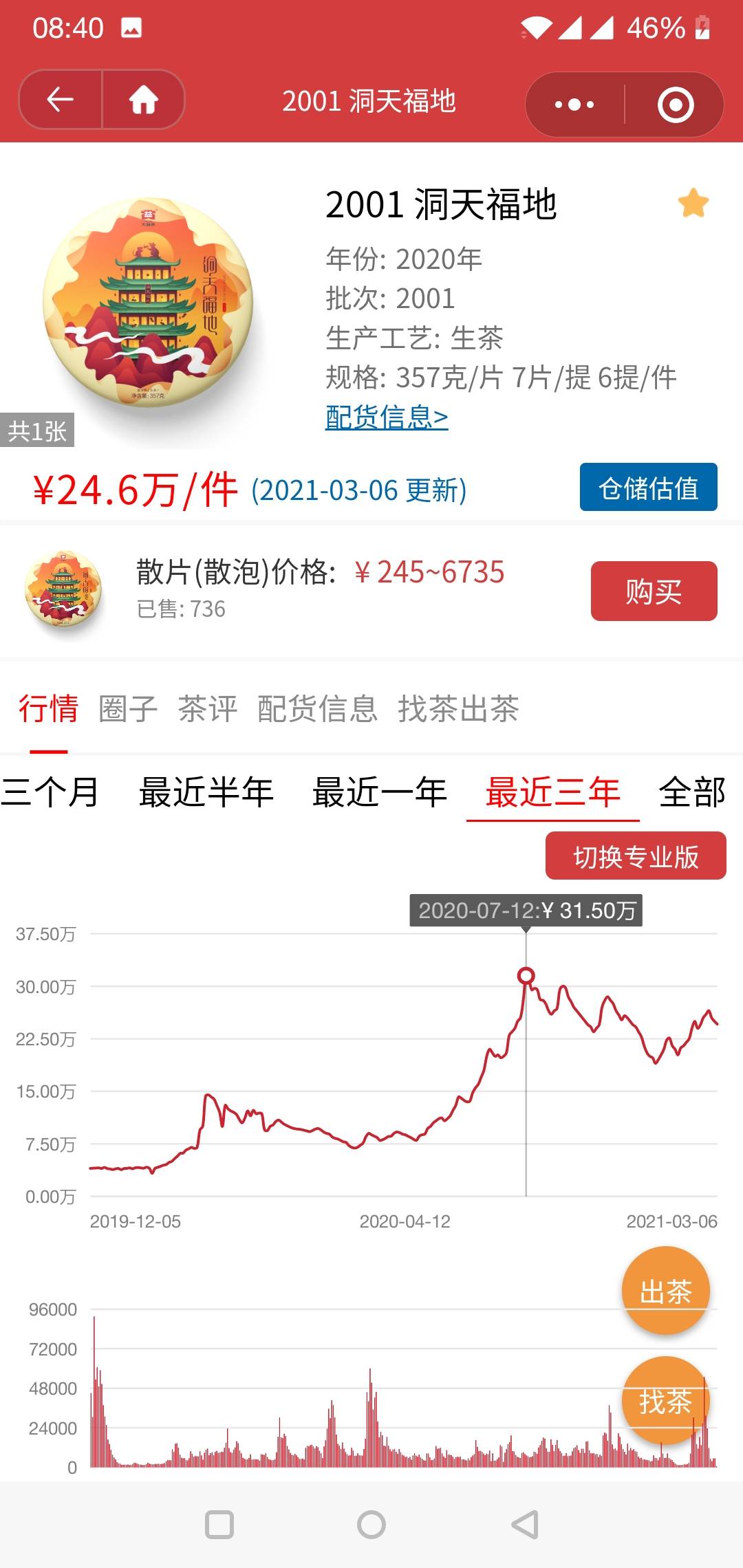This screenshot has width=743, height=1568.
Task: Select the 最近半年 time range
Action: pos(206,792)
